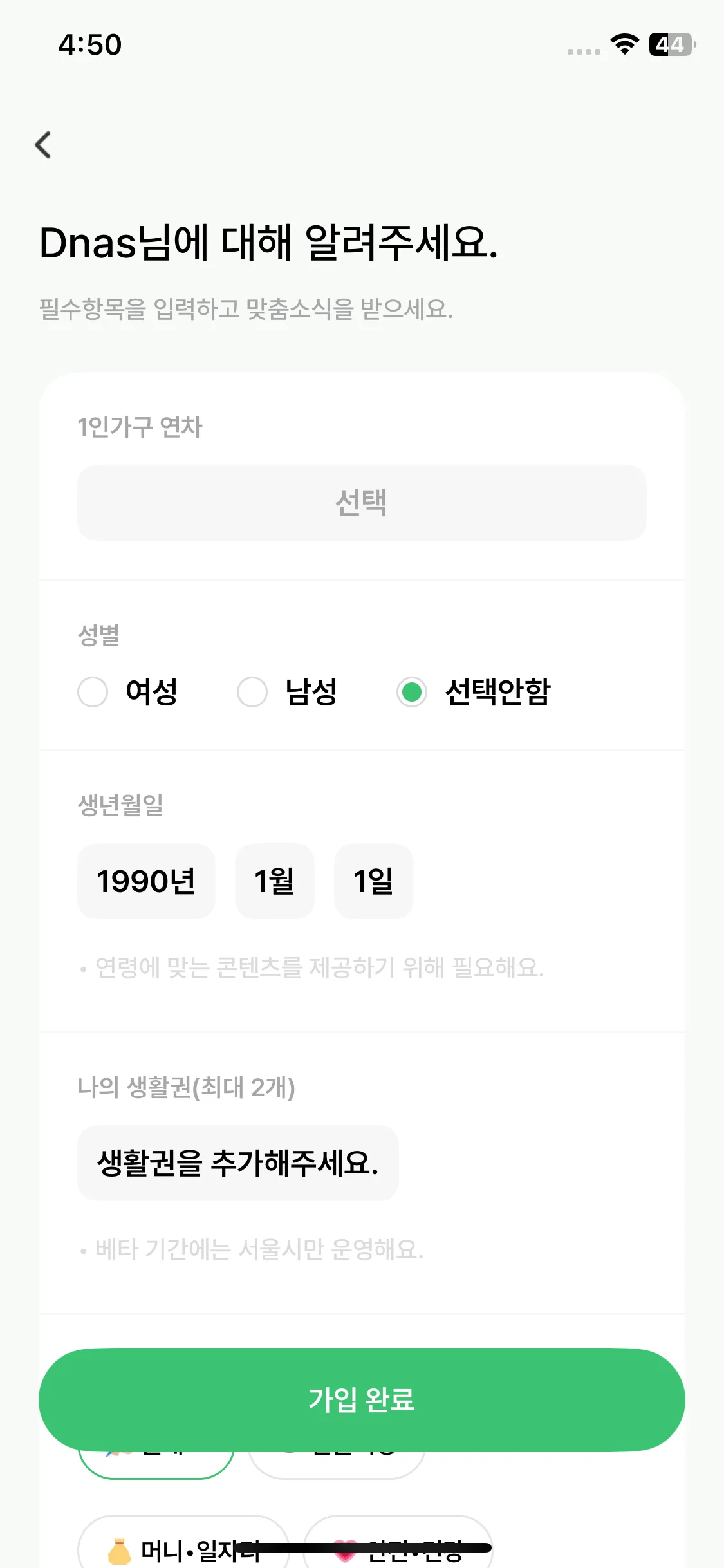Image resolution: width=724 pixels, height=1568 pixels.
Task: Tap 생활권을 추가해주세요 to add a district
Action: (237, 1162)
